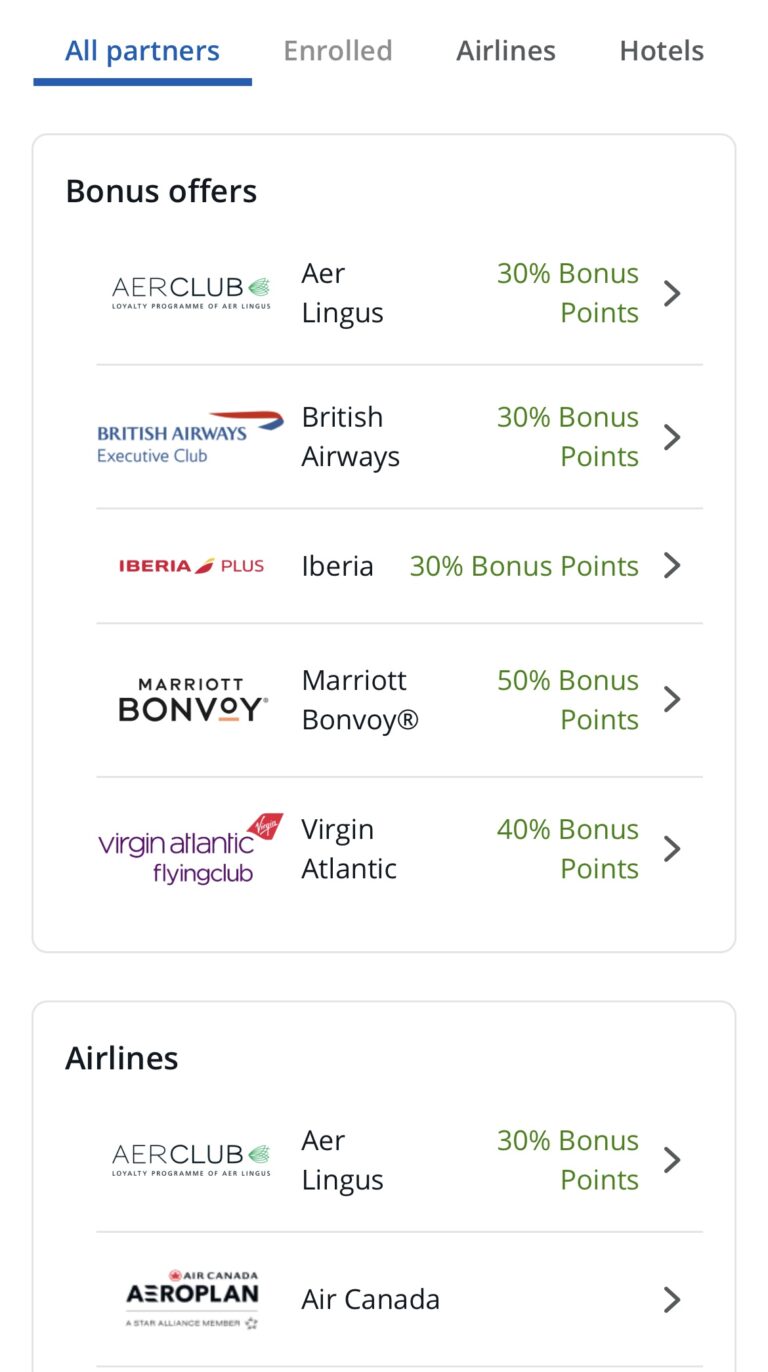768x1372 pixels.
Task: Click the Marriott Bonvoy partner name
Action: tap(354, 698)
